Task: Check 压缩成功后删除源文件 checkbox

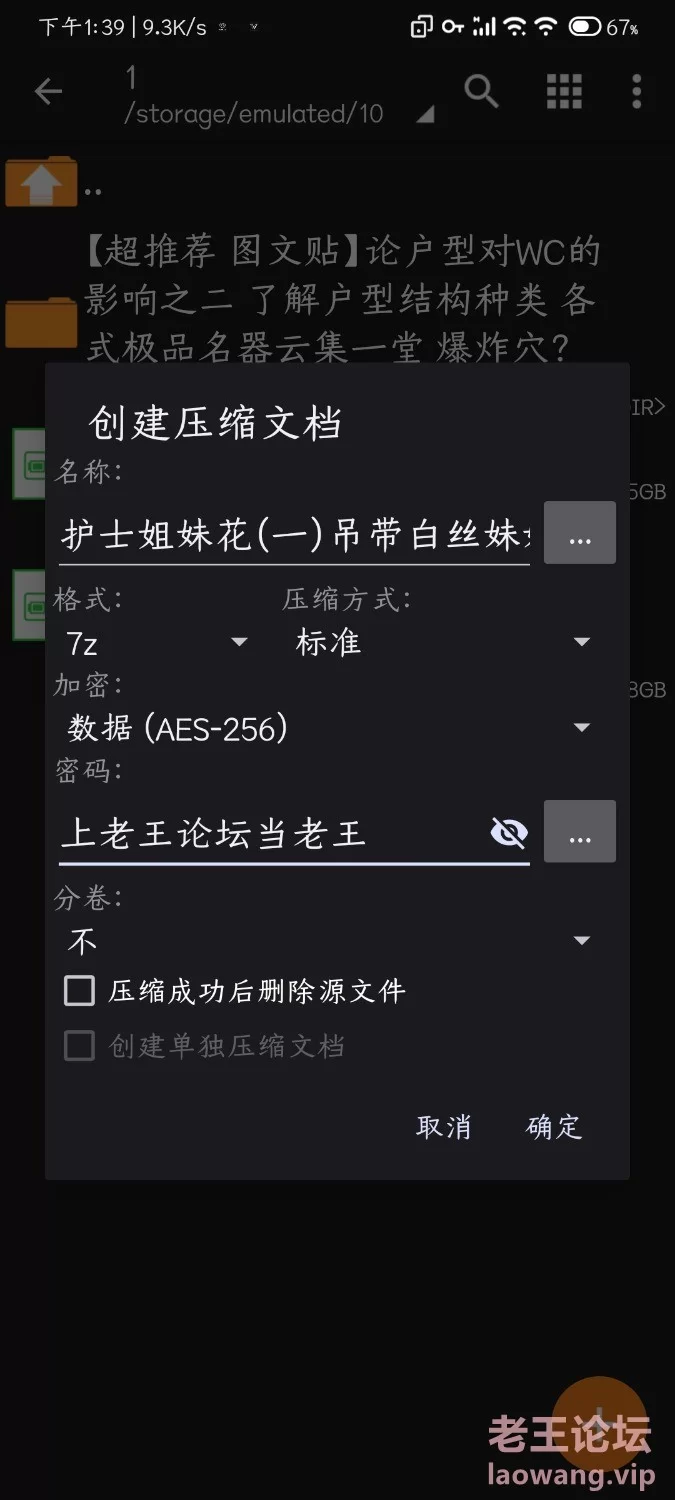Action: (x=79, y=991)
